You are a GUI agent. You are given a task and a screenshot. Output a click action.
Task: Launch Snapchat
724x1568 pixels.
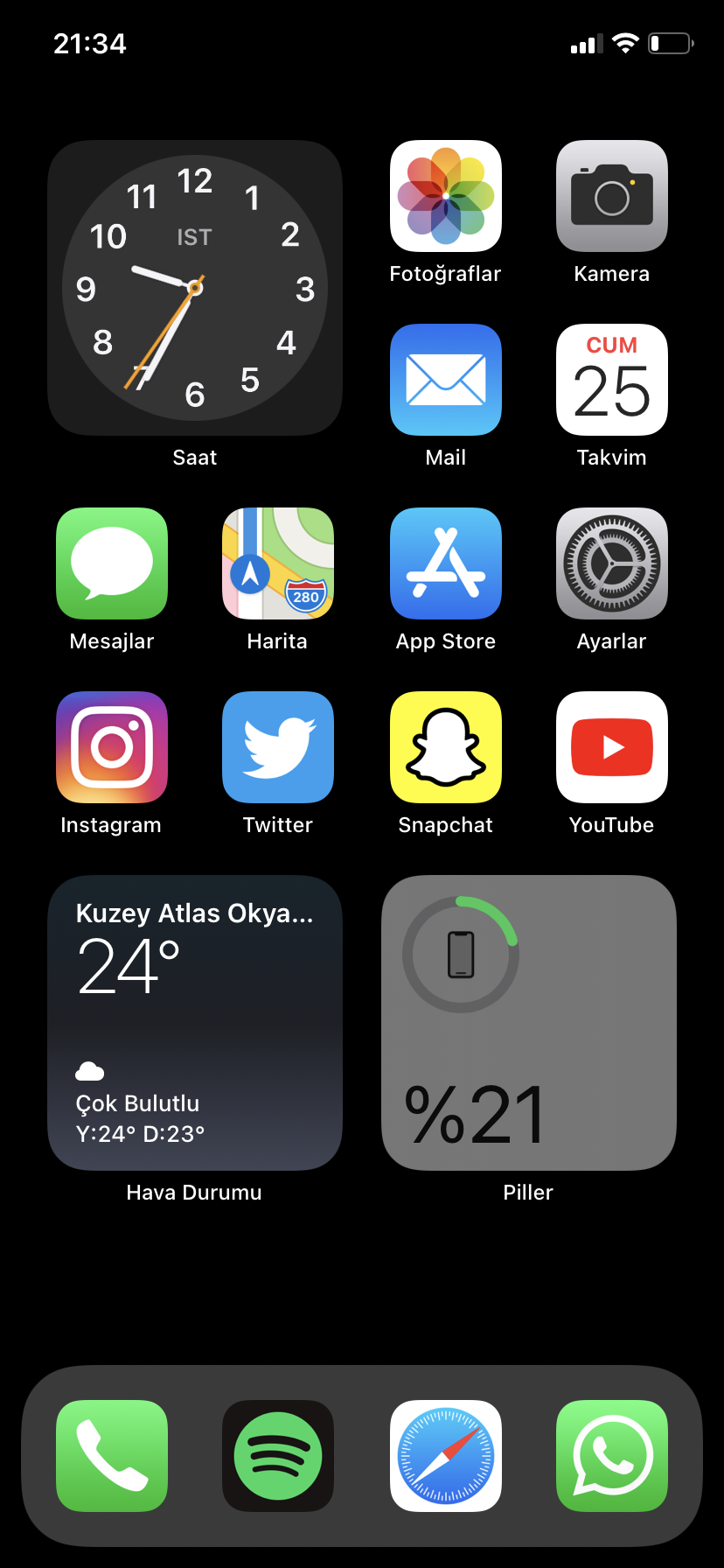coord(446,747)
